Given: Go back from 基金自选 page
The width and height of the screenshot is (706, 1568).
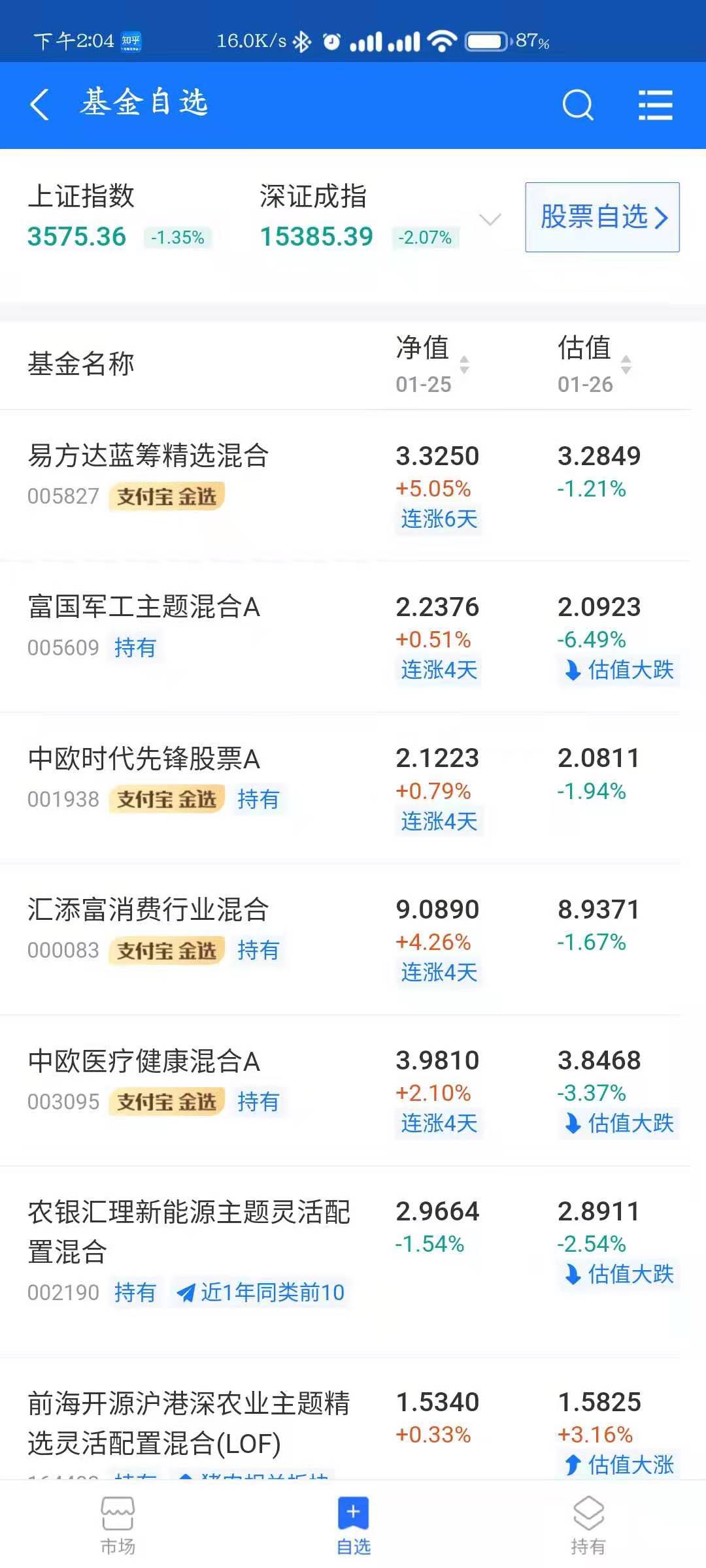Looking at the screenshot, I should 39,105.
